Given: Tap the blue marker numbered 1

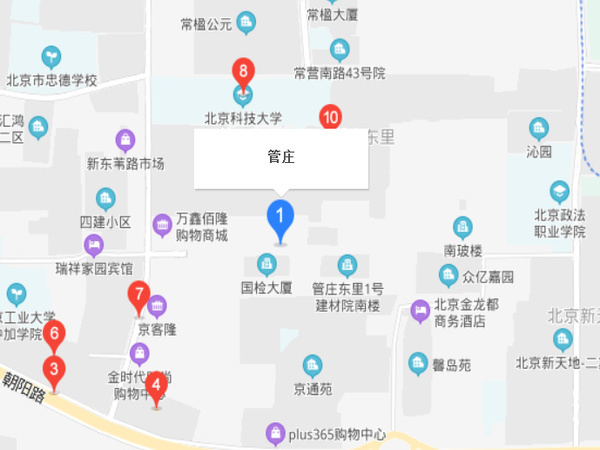Looking at the screenshot, I should point(281,217).
